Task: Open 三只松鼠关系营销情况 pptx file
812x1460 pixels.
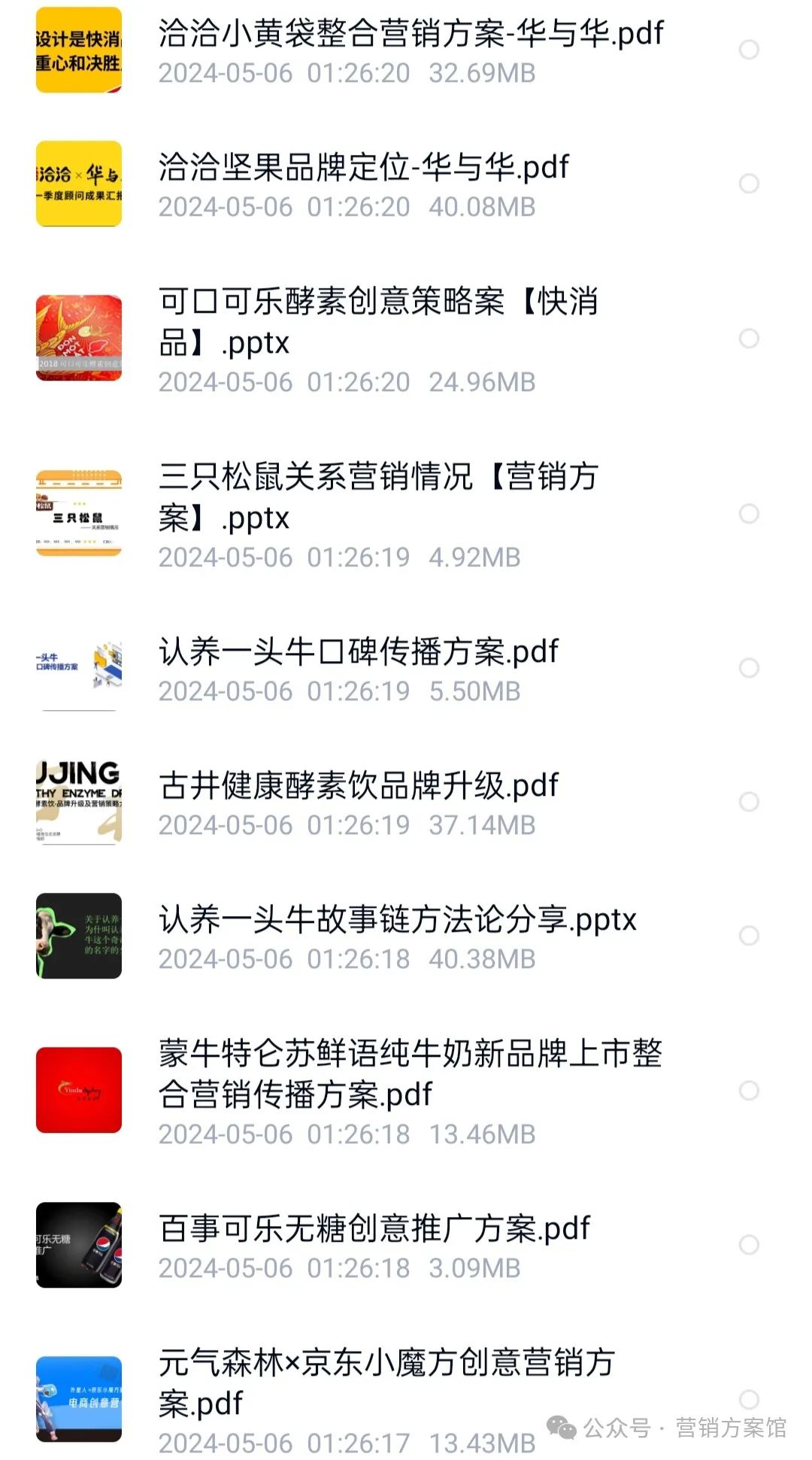Action: click(x=378, y=497)
